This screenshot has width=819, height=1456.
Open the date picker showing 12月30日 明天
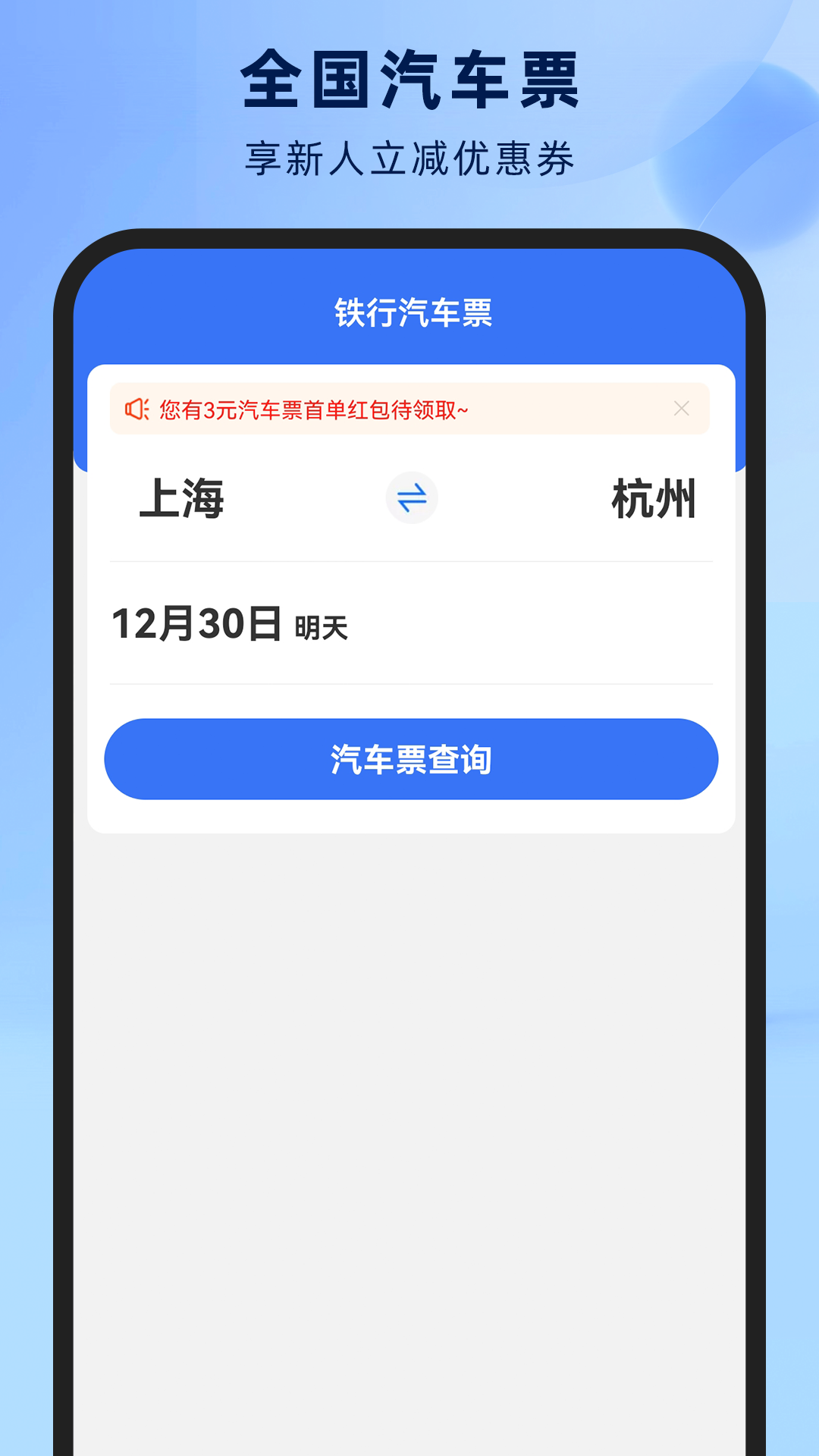click(x=227, y=623)
